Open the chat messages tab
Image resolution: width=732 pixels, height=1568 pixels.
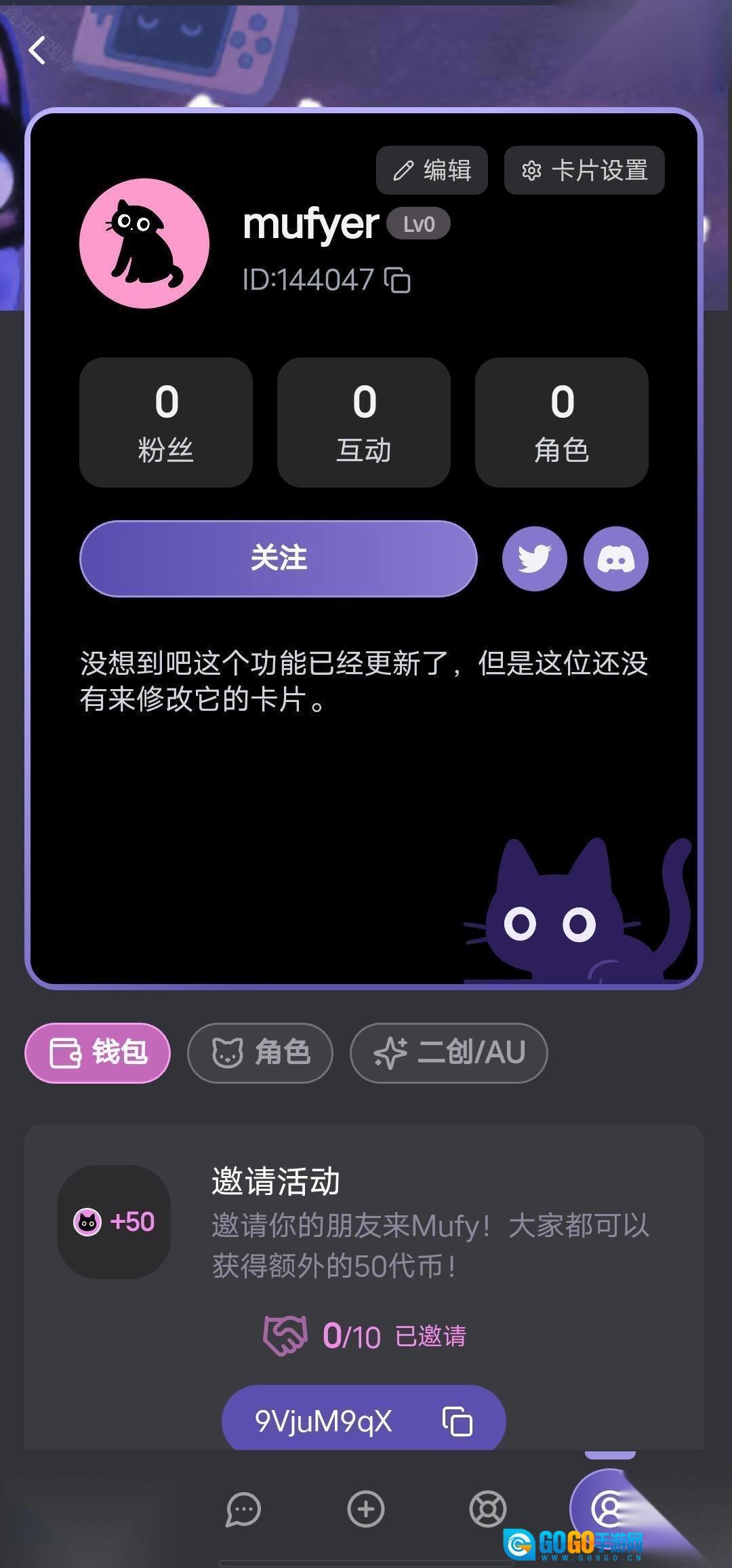(x=243, y=1509)
